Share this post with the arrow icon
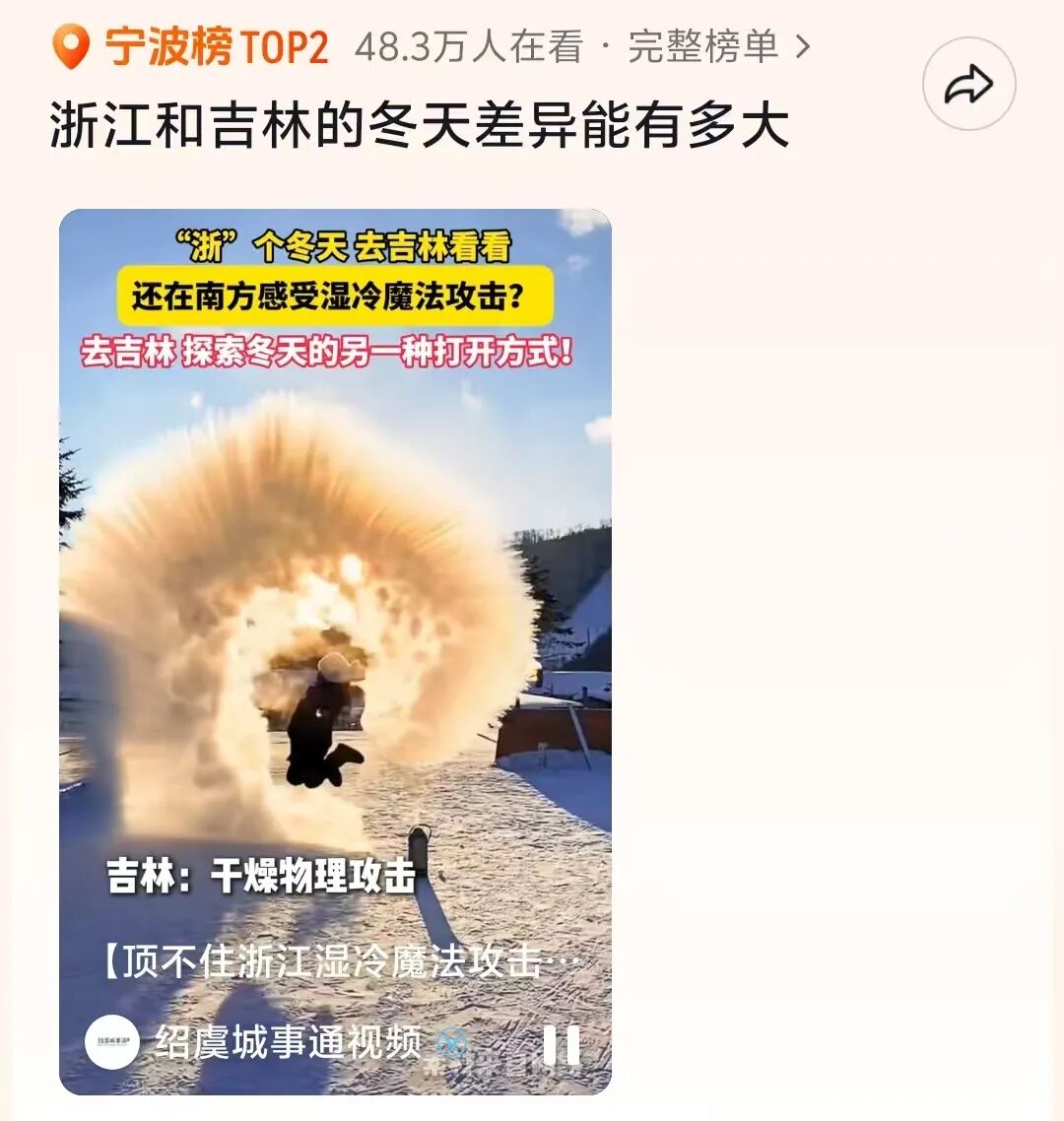Image resolution: width=1064 pixels, height=1121 pixels. (968, 85)
